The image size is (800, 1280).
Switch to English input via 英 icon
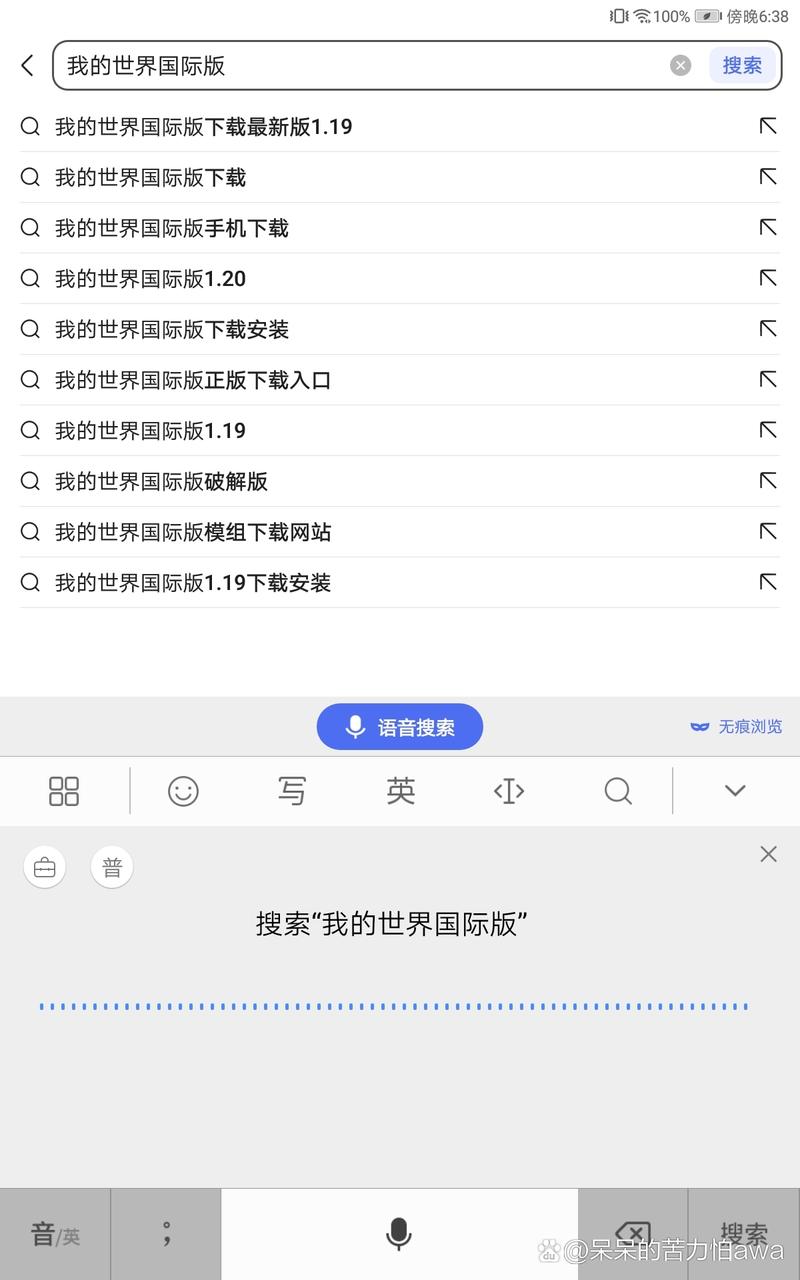400,791
